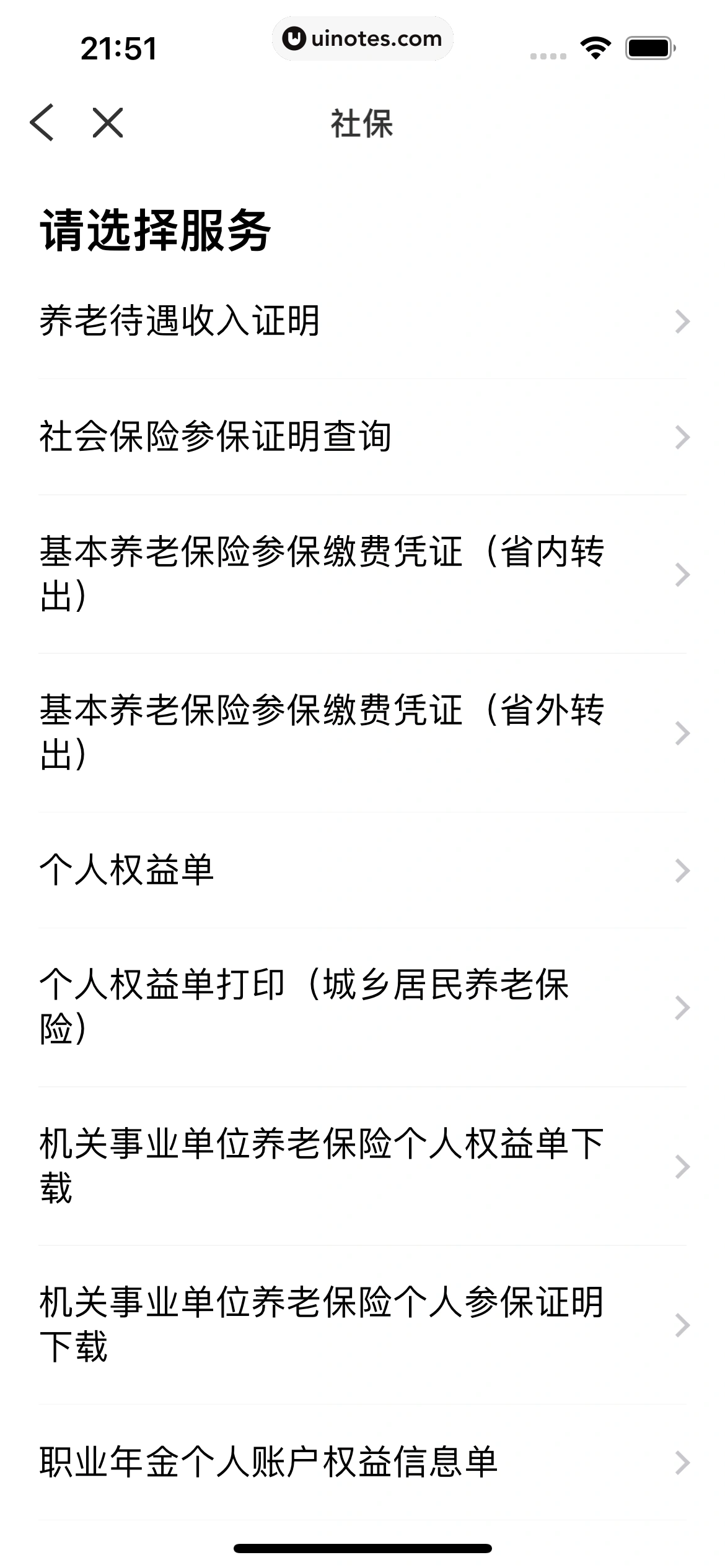The image size is (725, 1568).
Task: Open 养老待遇收入证明 service
Action: tap(180, 321)
